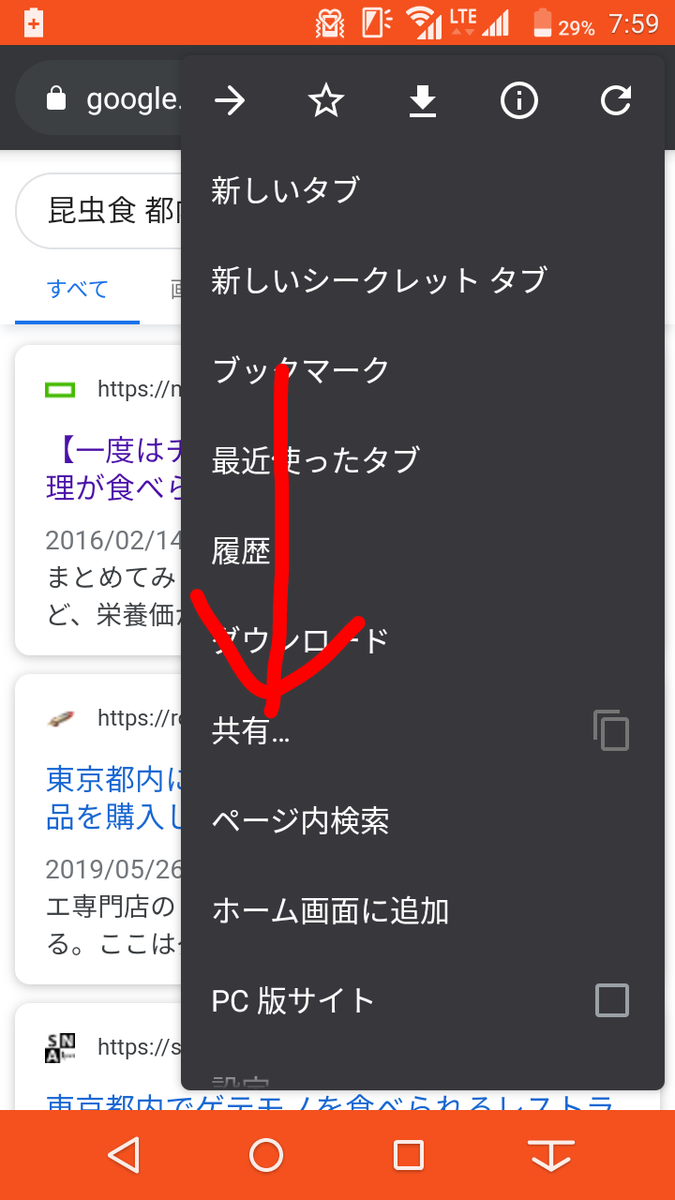
Task: Select 共有… to share the page
Action: tap(251, 731)
